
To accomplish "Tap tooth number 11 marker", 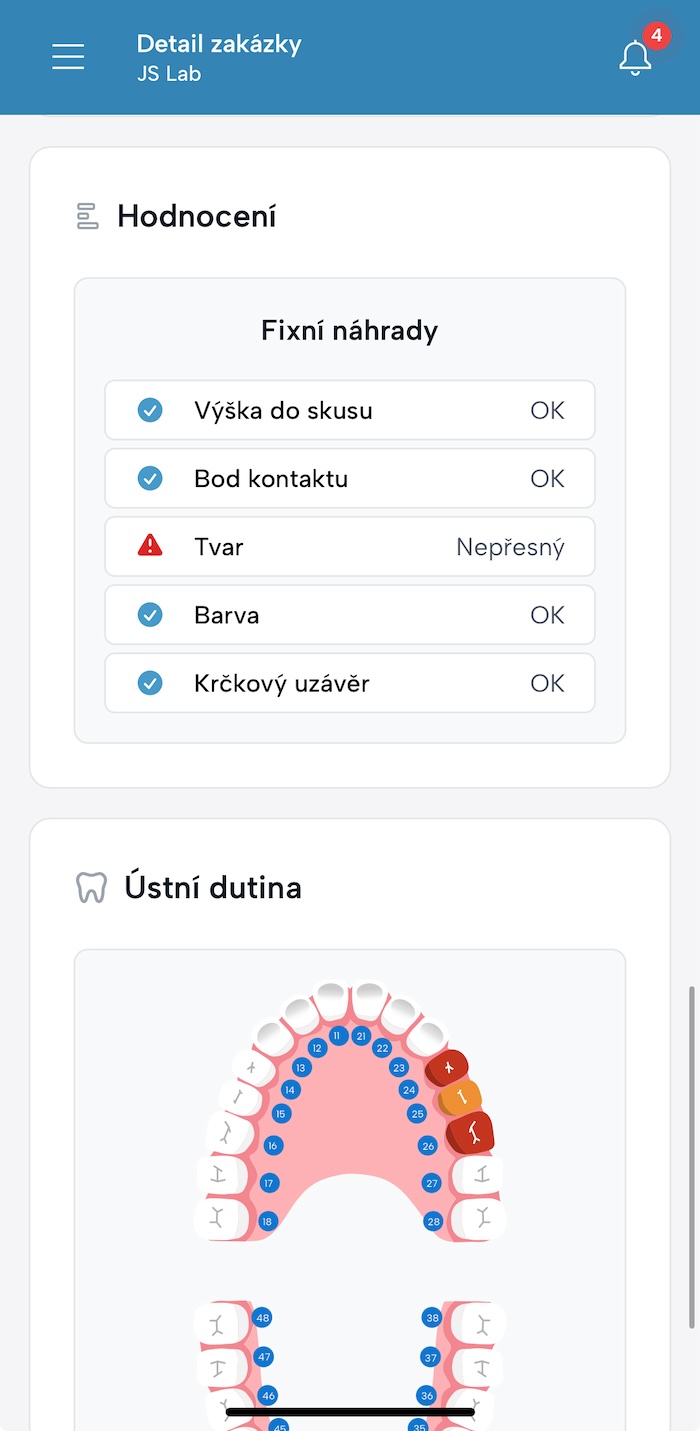I will (x=337, y=1036).
